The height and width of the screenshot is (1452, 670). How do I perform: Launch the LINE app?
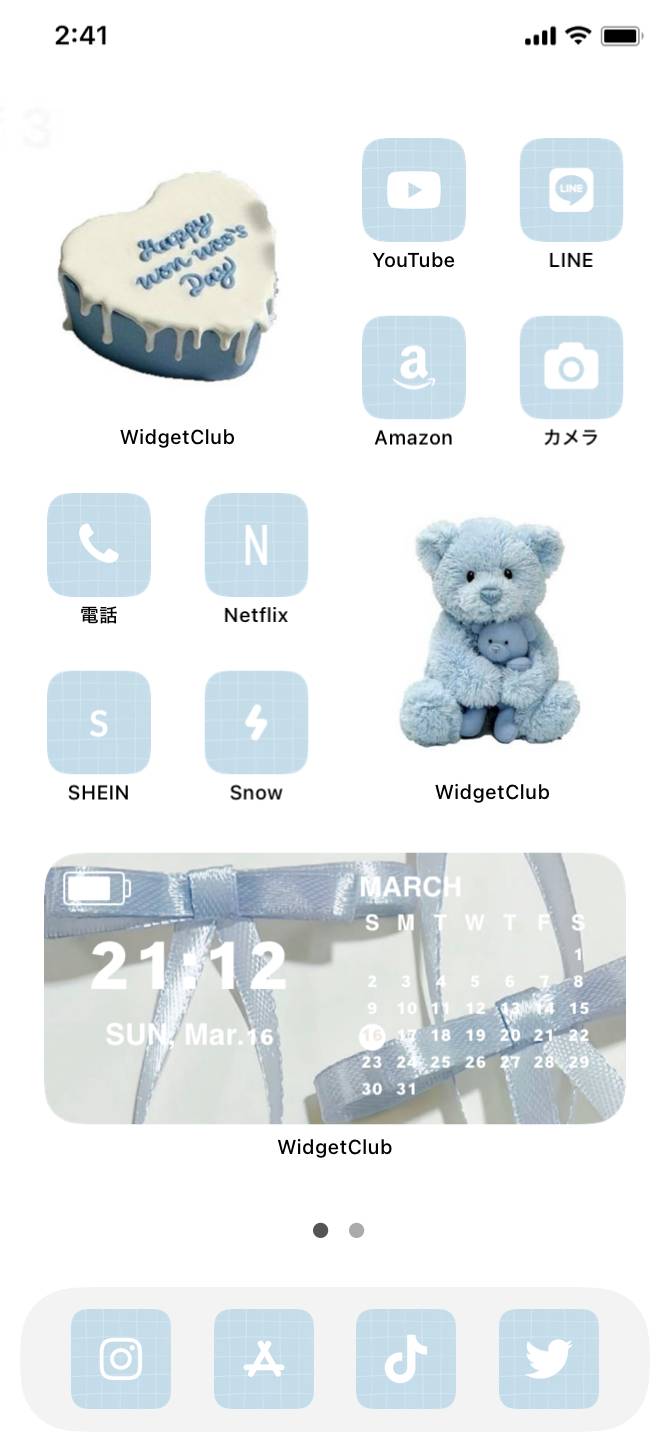point(571,190)
